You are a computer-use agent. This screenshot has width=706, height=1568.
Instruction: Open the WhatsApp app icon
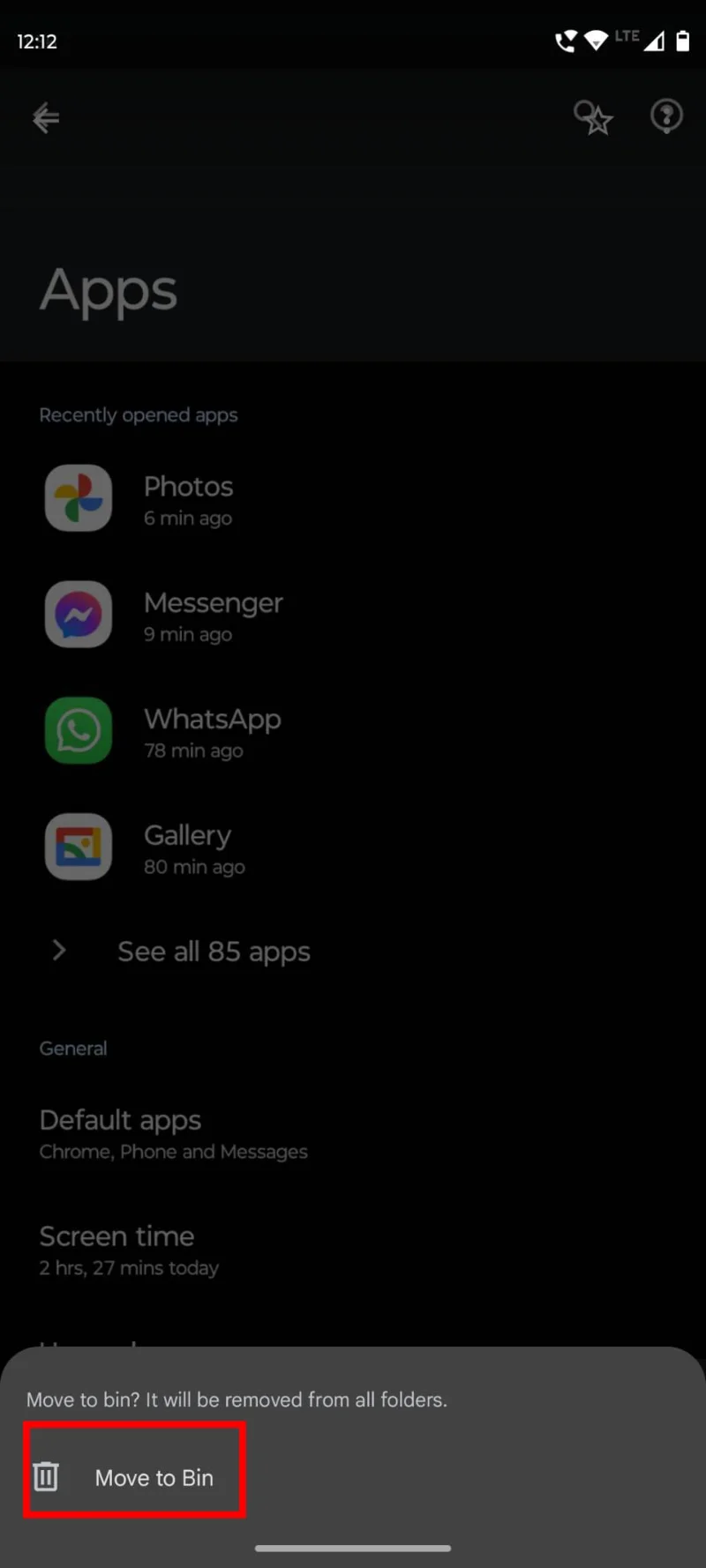(x=78, y=730)
